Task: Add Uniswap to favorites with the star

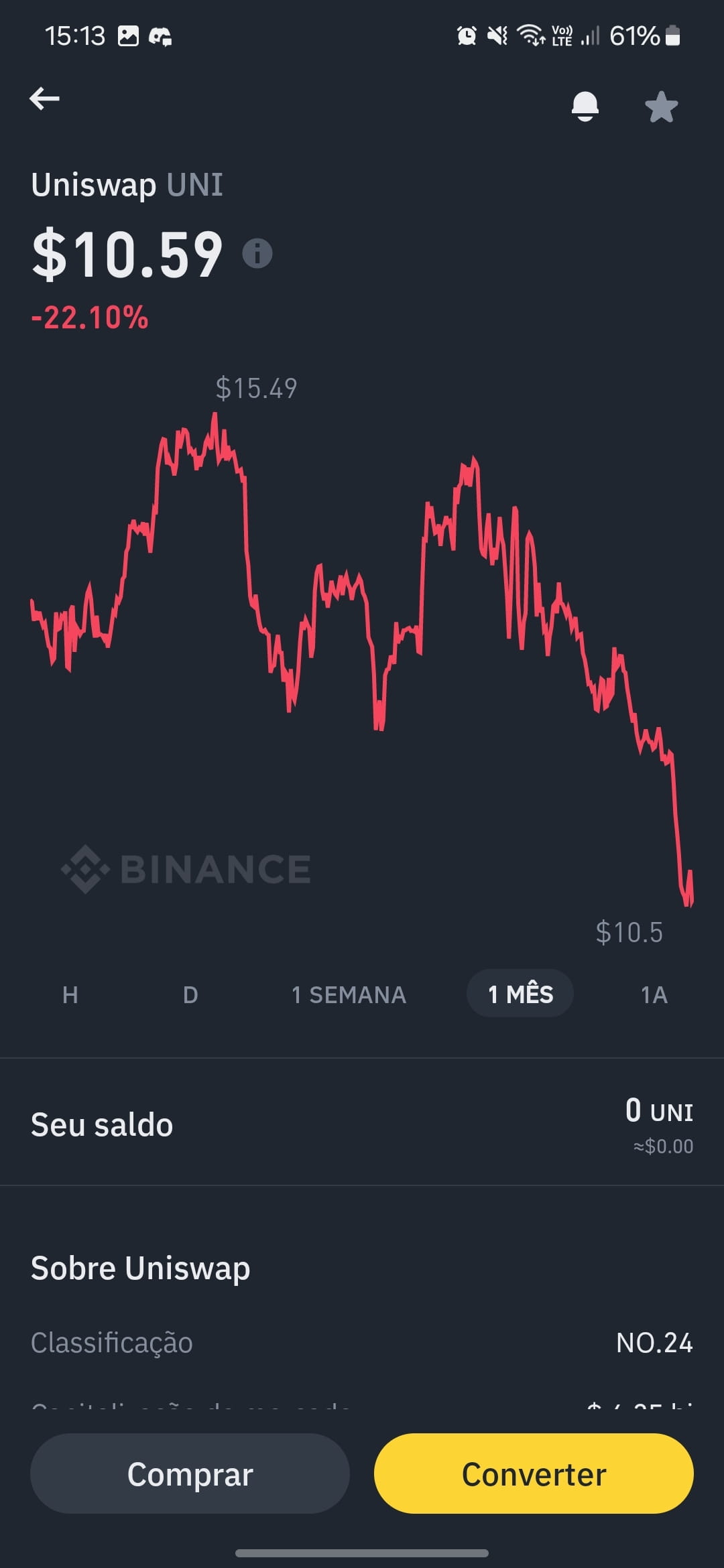Action: [661, 107]
